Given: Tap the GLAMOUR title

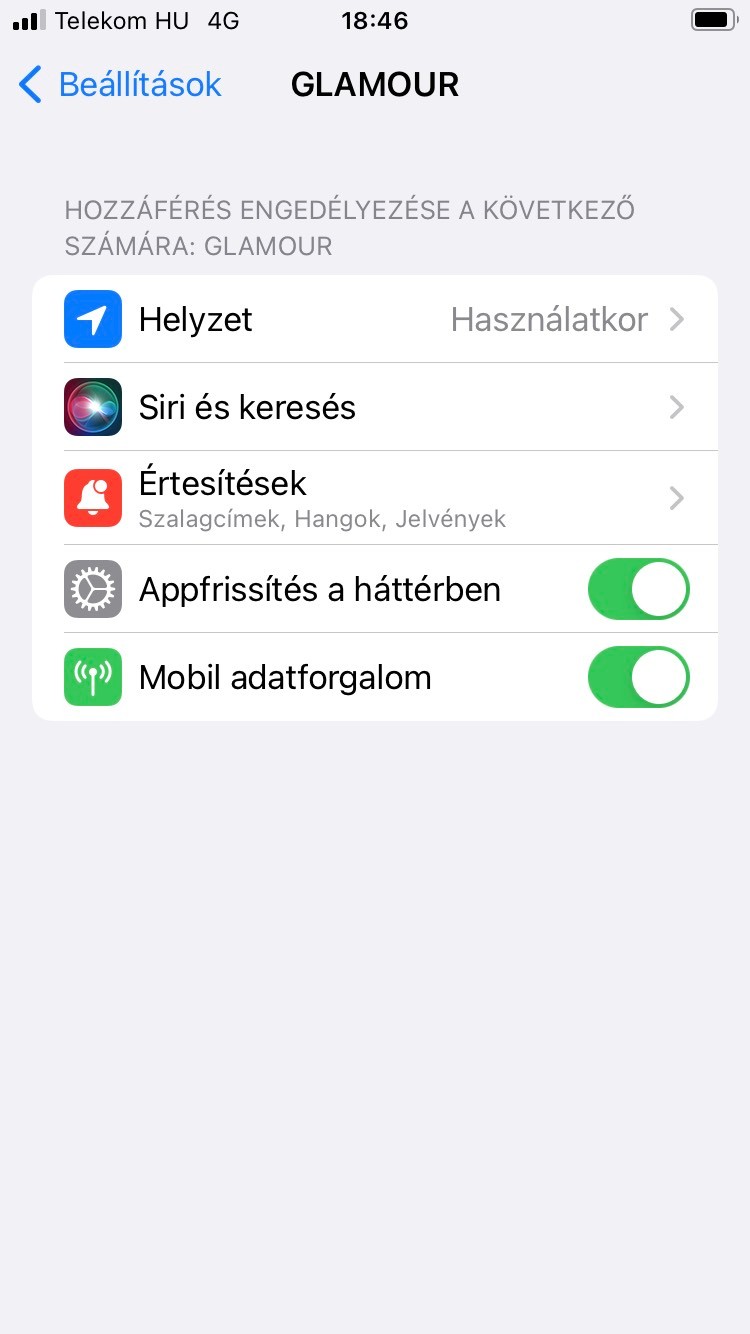Looking at the screenshot, I should point(374,85).
